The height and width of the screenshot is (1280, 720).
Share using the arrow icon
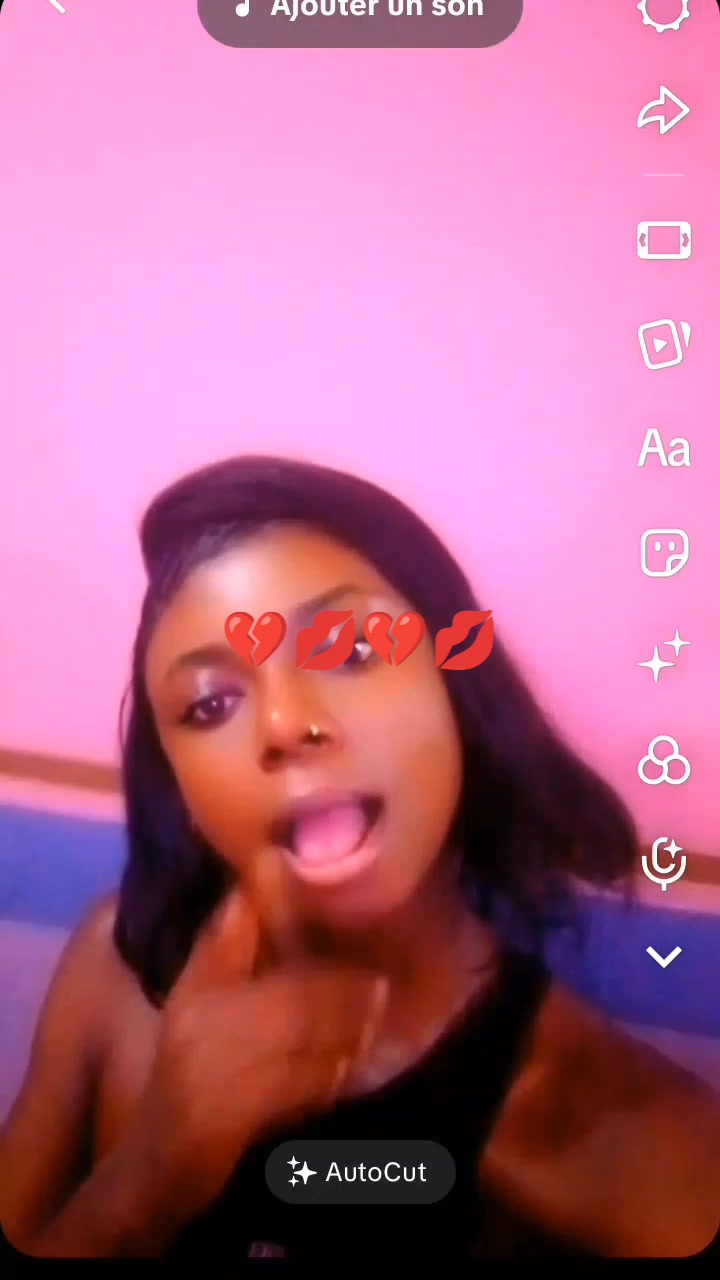click(x=664, y=110)
